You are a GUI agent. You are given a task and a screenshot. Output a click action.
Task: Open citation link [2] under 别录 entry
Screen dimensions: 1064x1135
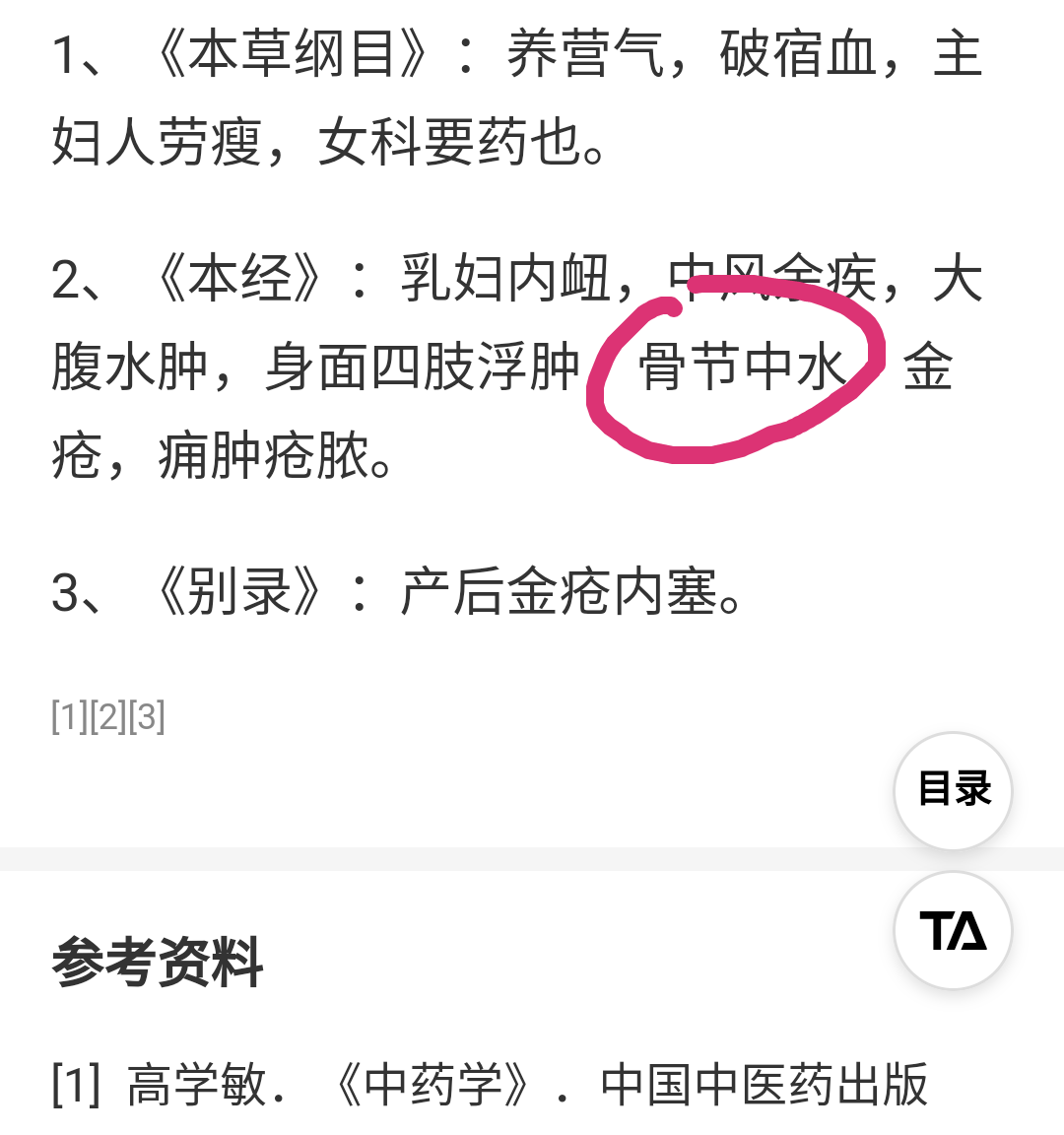pos(107,716)
